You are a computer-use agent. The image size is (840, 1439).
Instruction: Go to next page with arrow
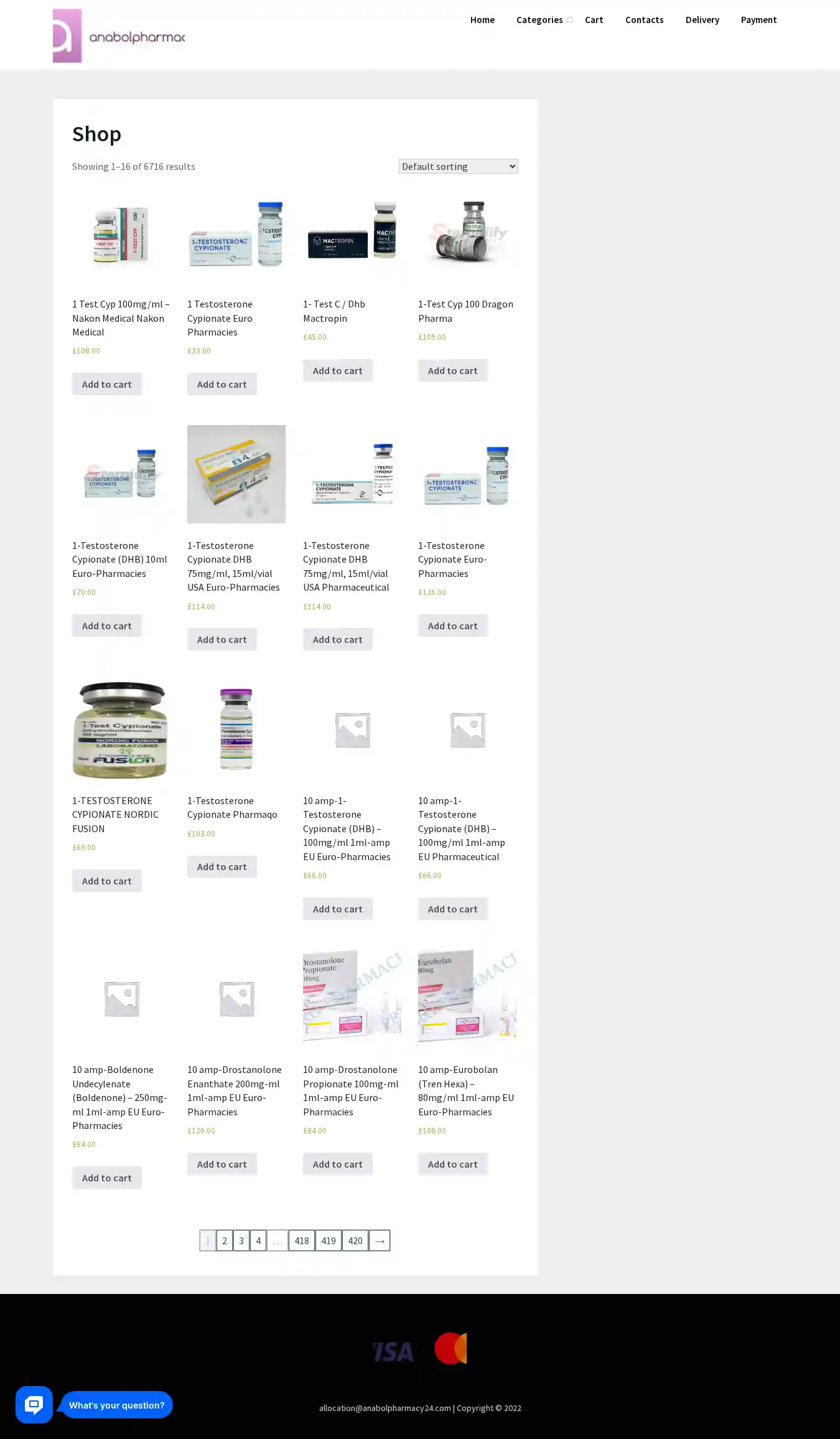coord(380,1240)
